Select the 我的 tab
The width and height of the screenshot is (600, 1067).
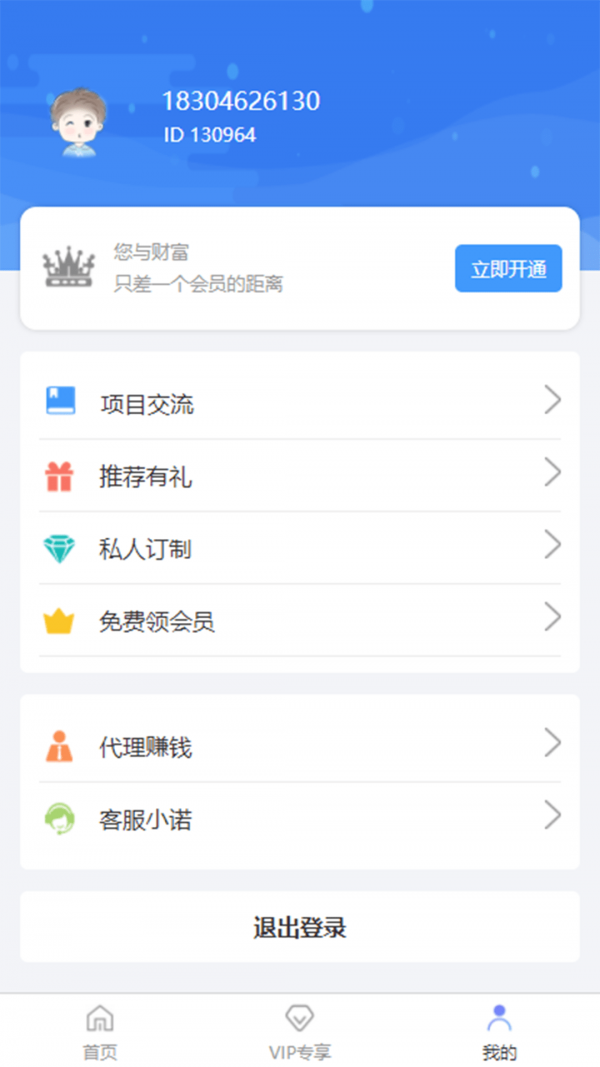[499, 1032]
